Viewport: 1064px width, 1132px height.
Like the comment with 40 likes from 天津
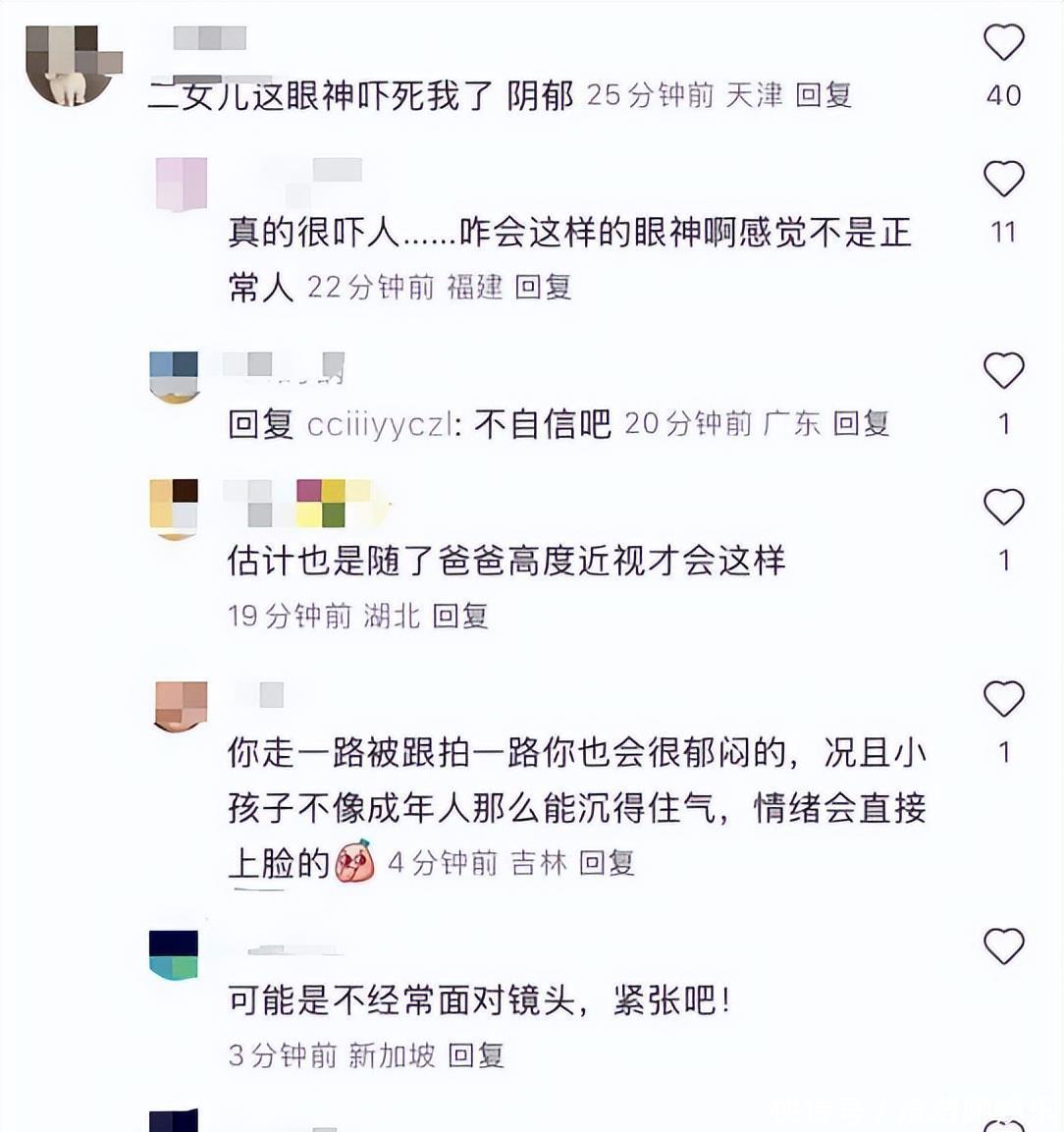1003,43
